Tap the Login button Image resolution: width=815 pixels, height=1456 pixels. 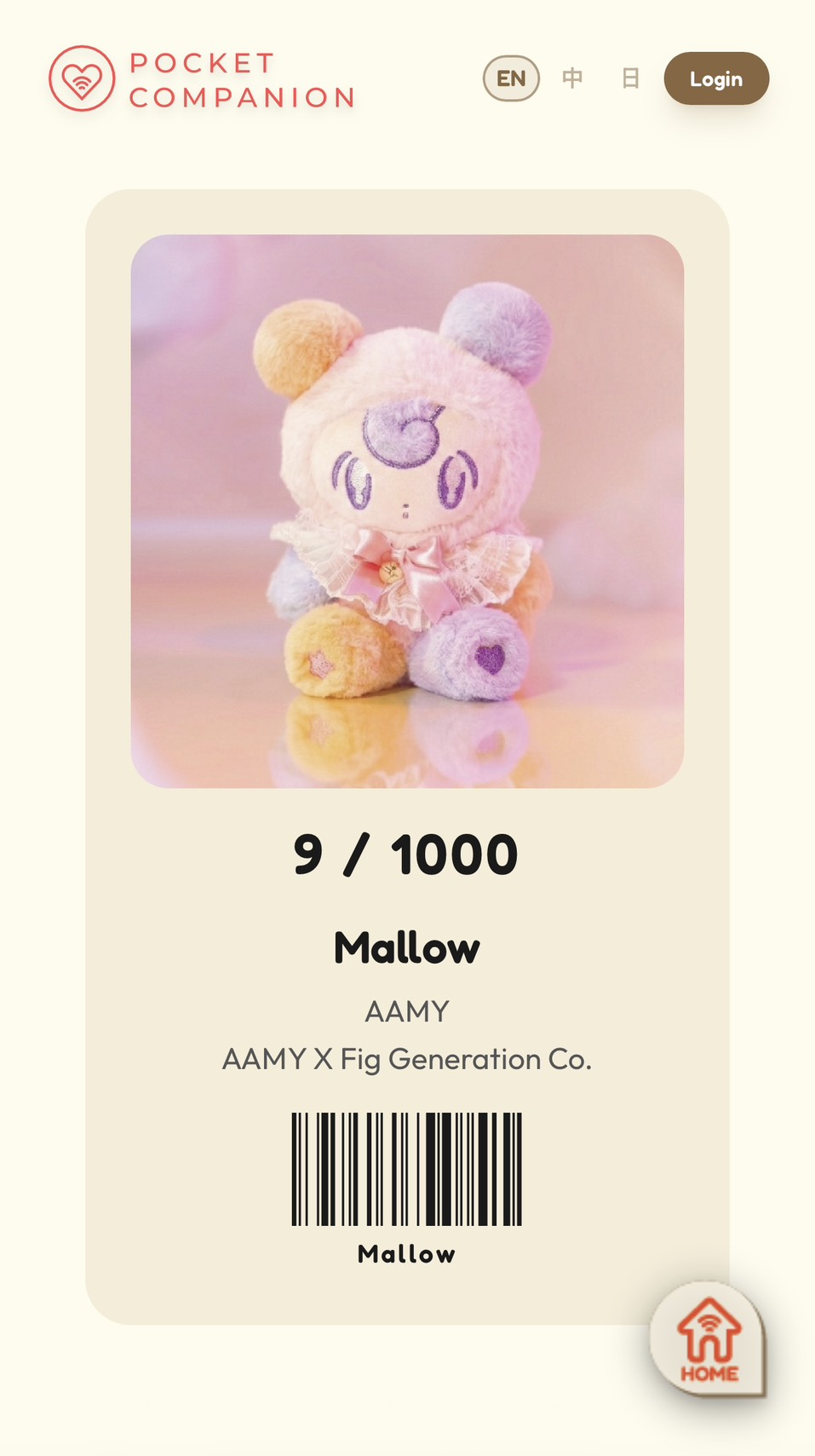[716, 78]
